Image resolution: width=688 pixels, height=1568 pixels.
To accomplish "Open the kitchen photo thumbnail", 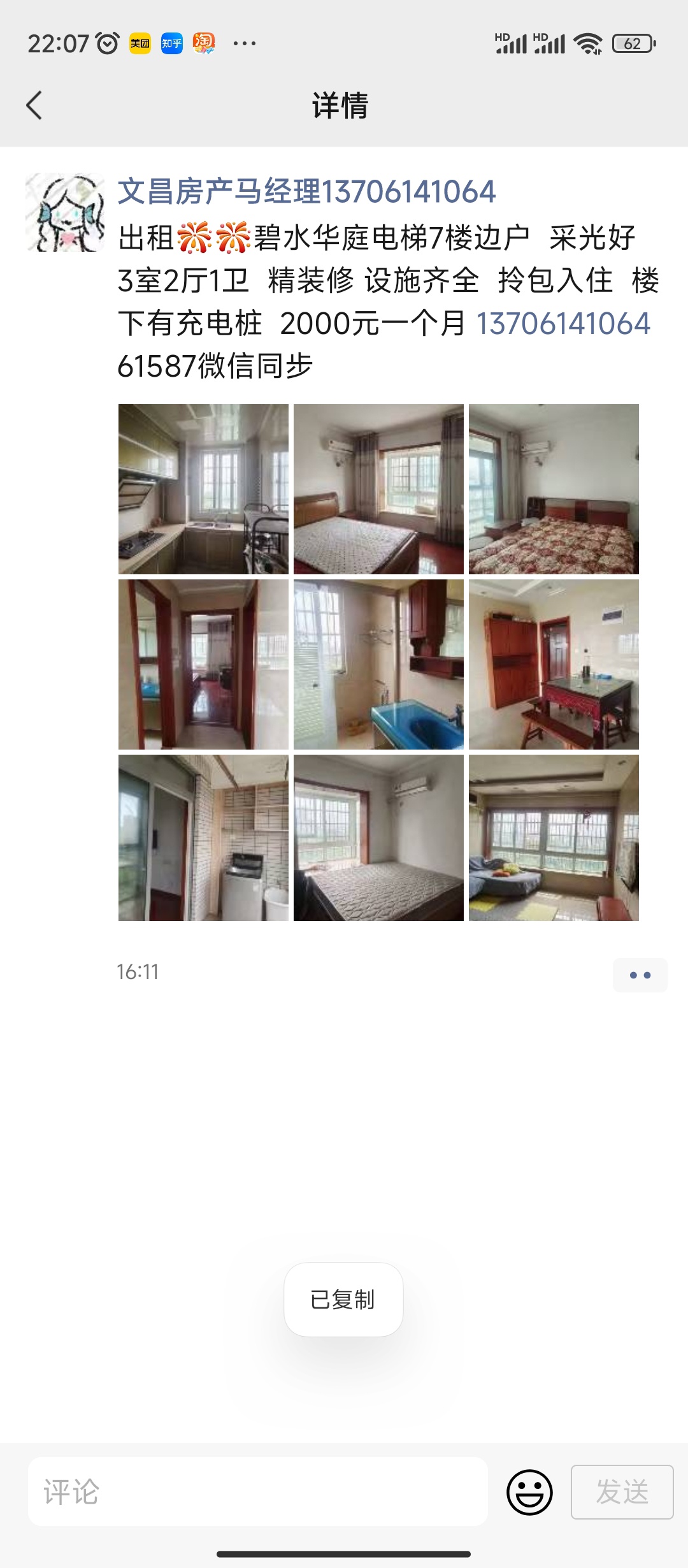I will pyautogui.click(x=203, y=489).
